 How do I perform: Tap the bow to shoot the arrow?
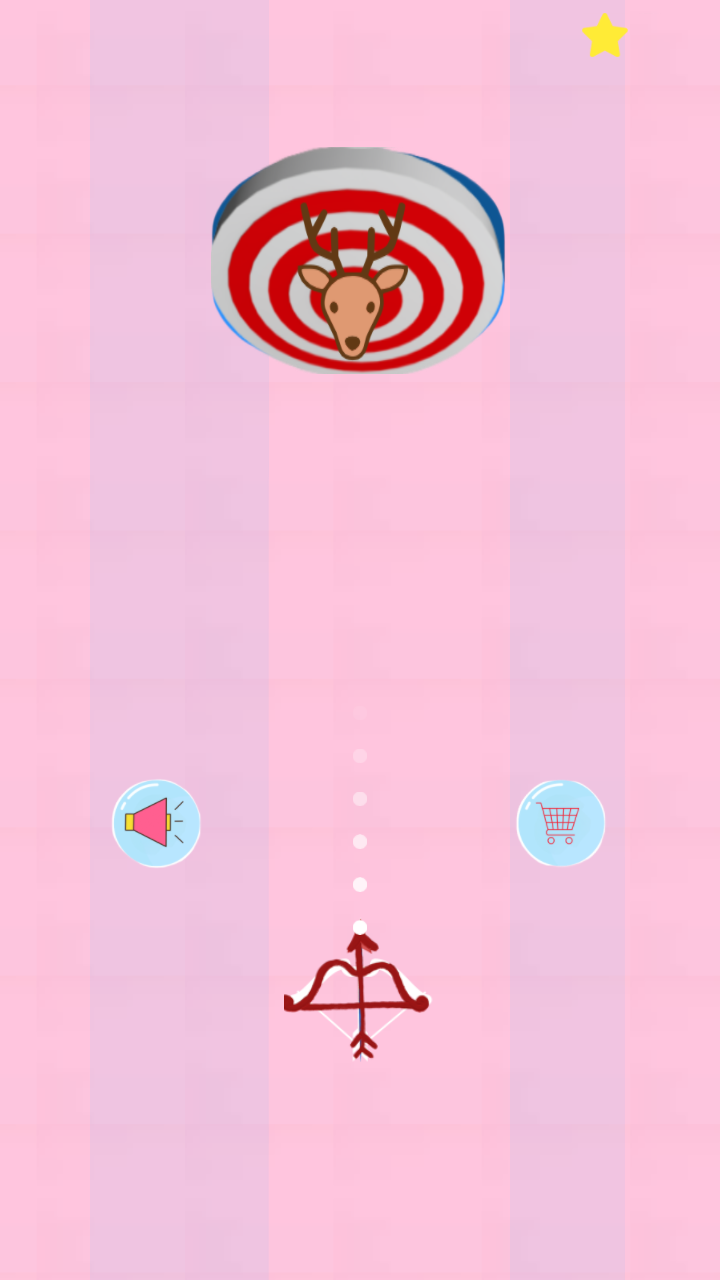359,995
